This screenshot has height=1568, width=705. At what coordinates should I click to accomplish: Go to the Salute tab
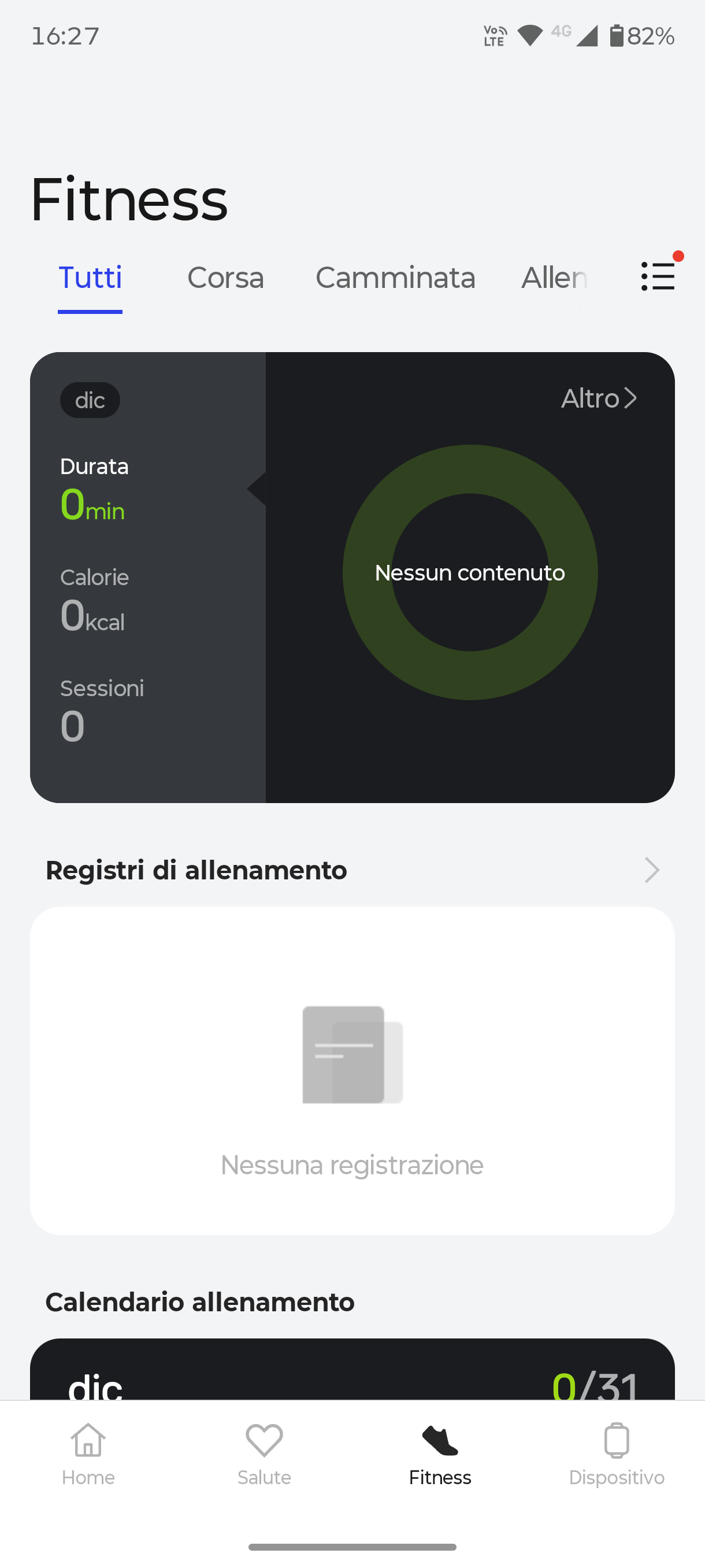click(x=264, y=1454)
